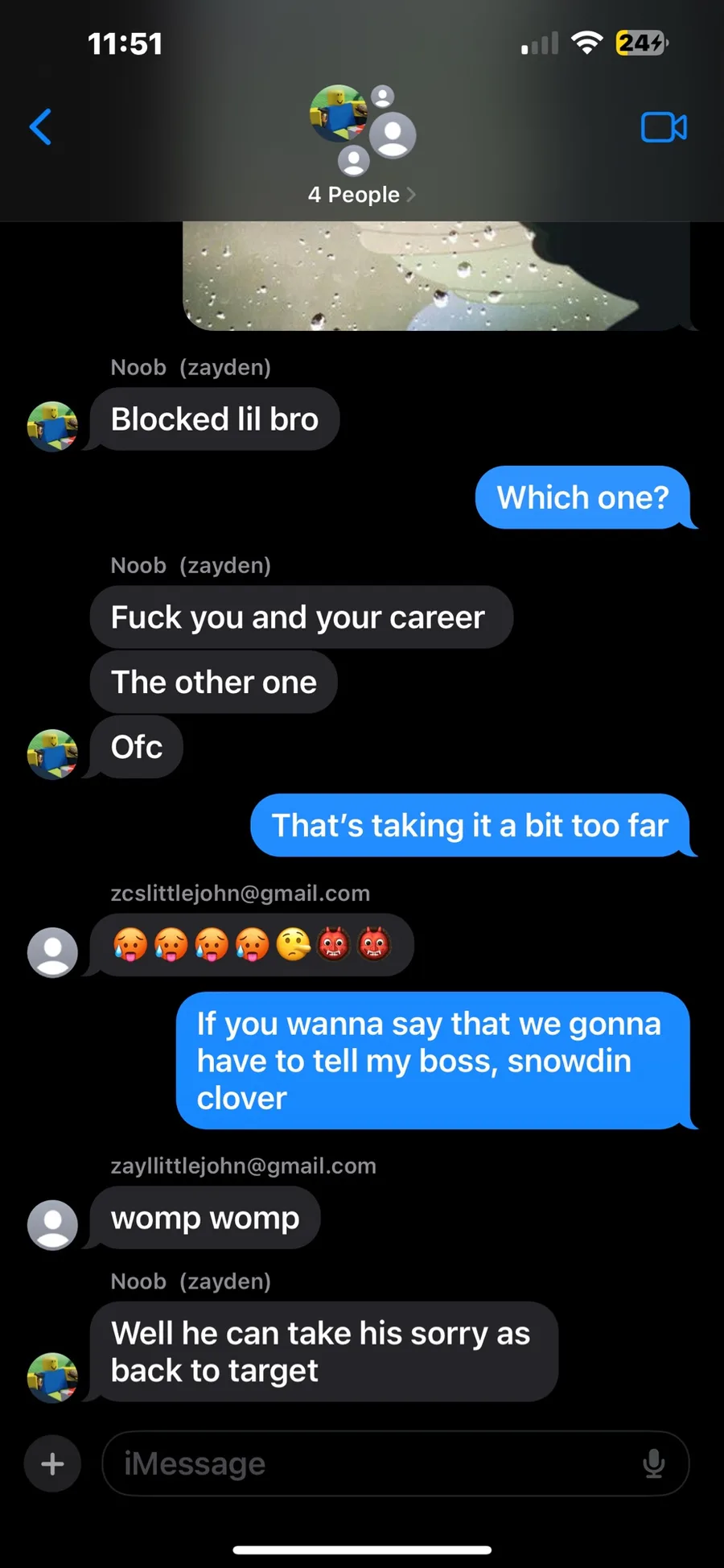The image size is (724, 1568).
Task: Tap the plus button to add attachments
Action: [x=52, y=1463]
